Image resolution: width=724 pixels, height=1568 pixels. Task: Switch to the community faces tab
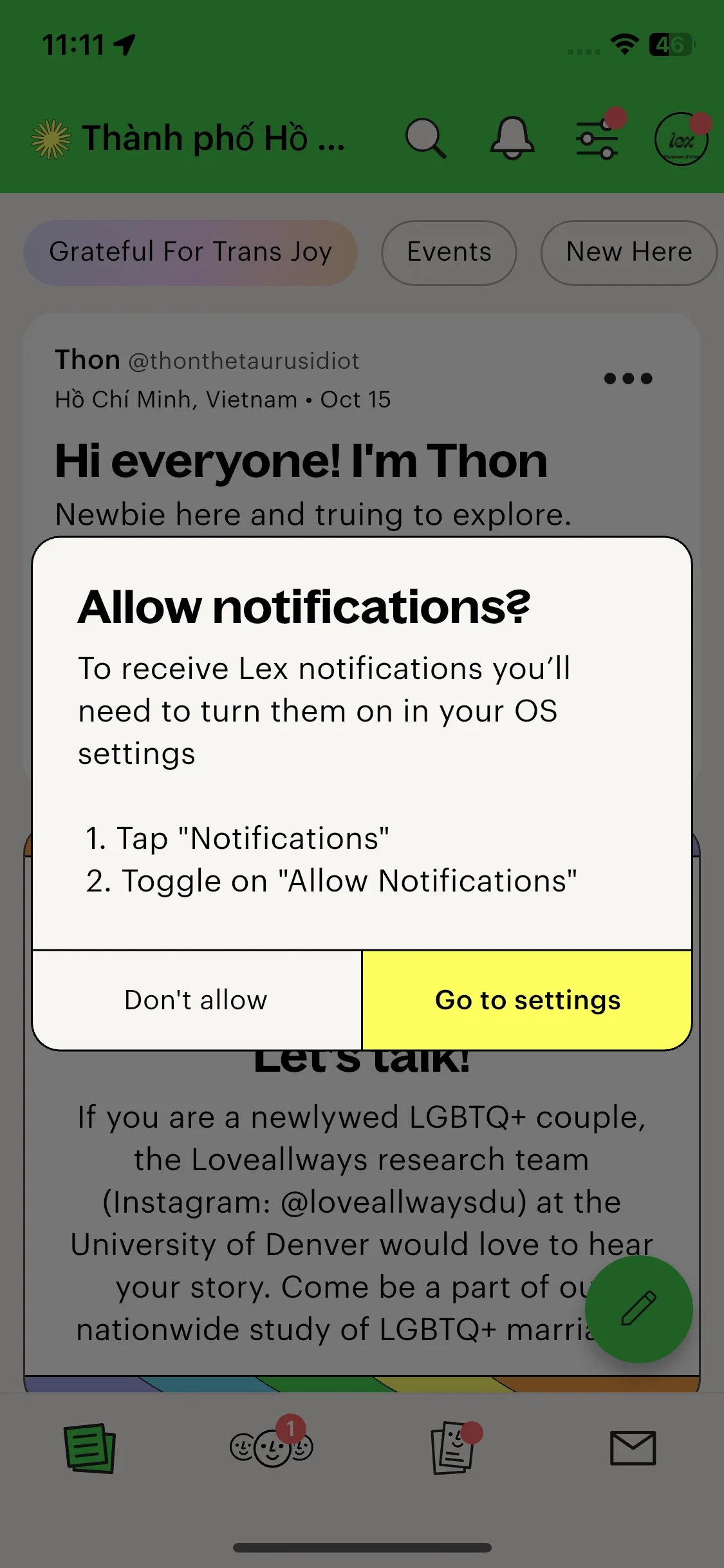click(272, 1448)
